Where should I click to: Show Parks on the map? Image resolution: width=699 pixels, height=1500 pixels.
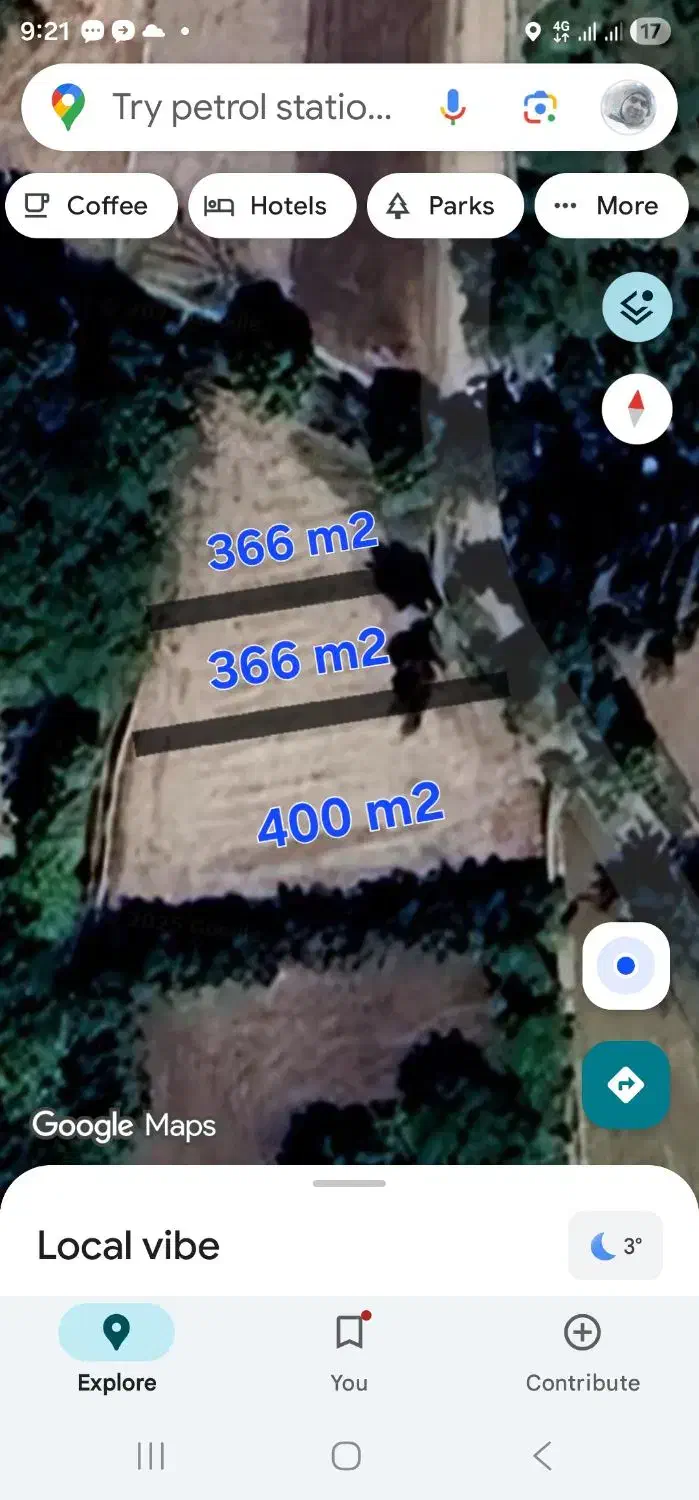coord(445,206)
